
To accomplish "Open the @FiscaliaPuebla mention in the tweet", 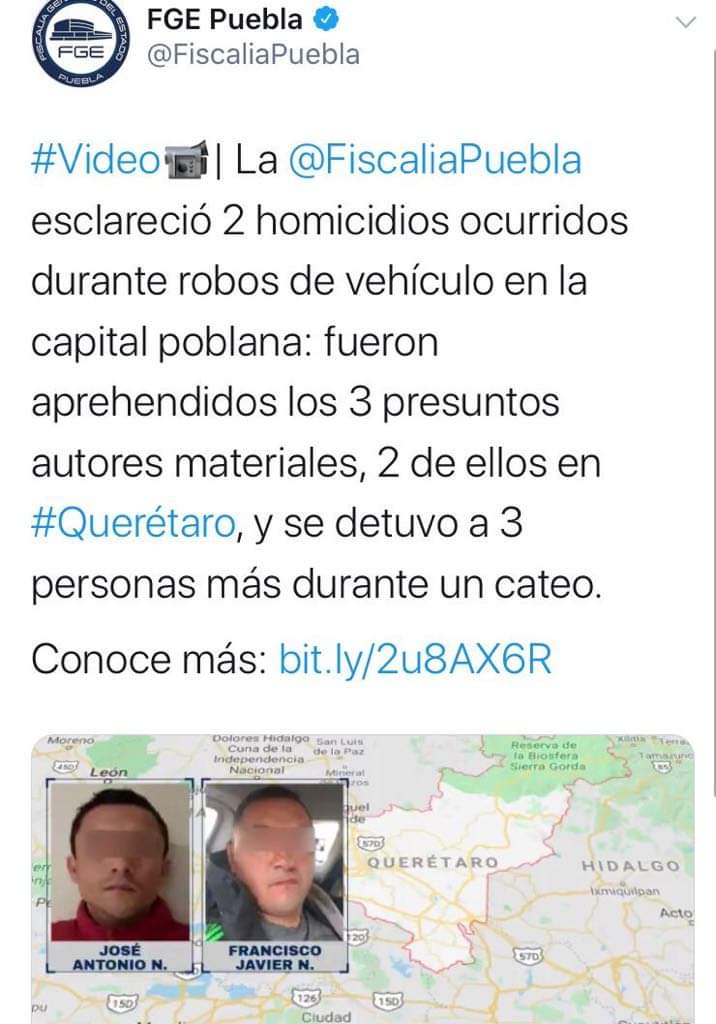I will pyautogui.click(x=434, y=160).
